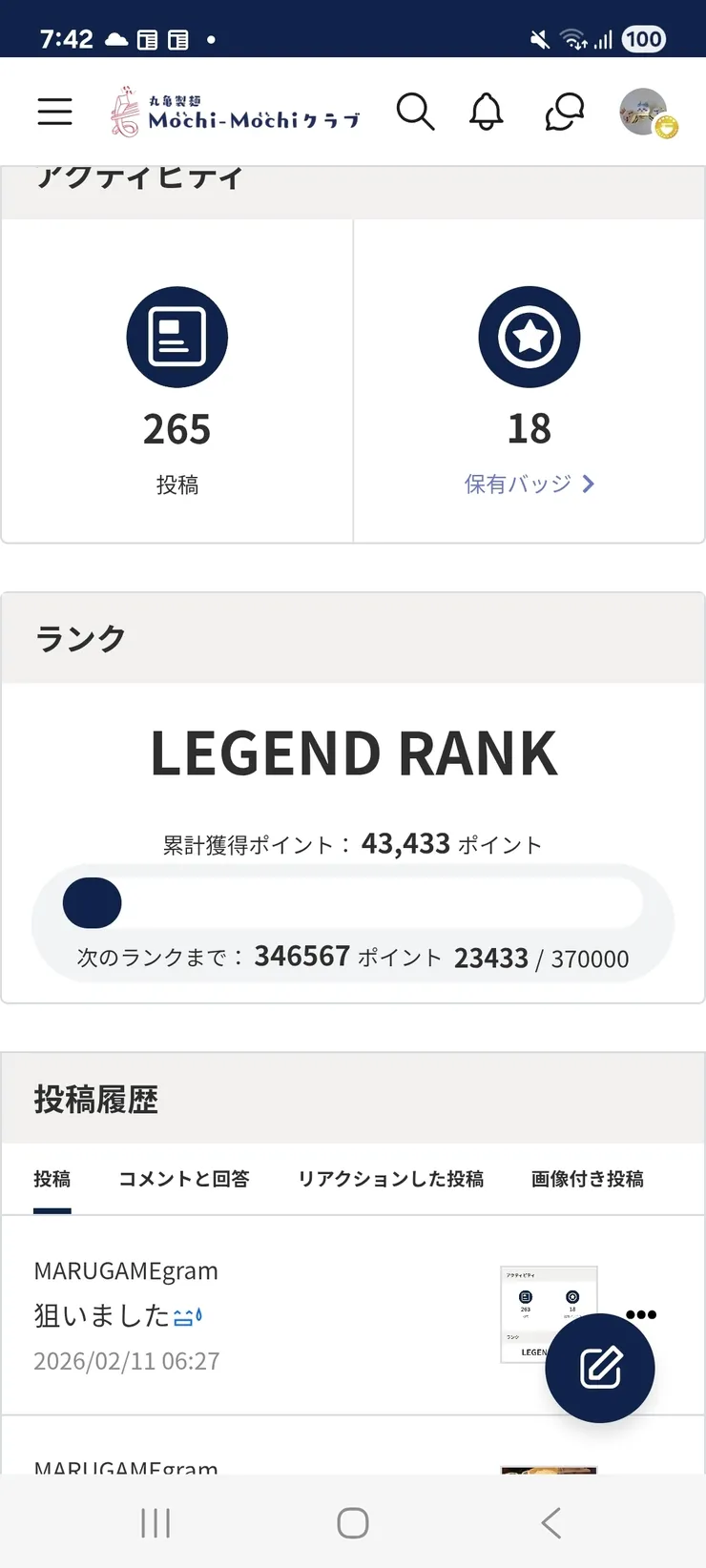
Task: Expand the 保有バッジ chevron link
Action: point(590,485)
